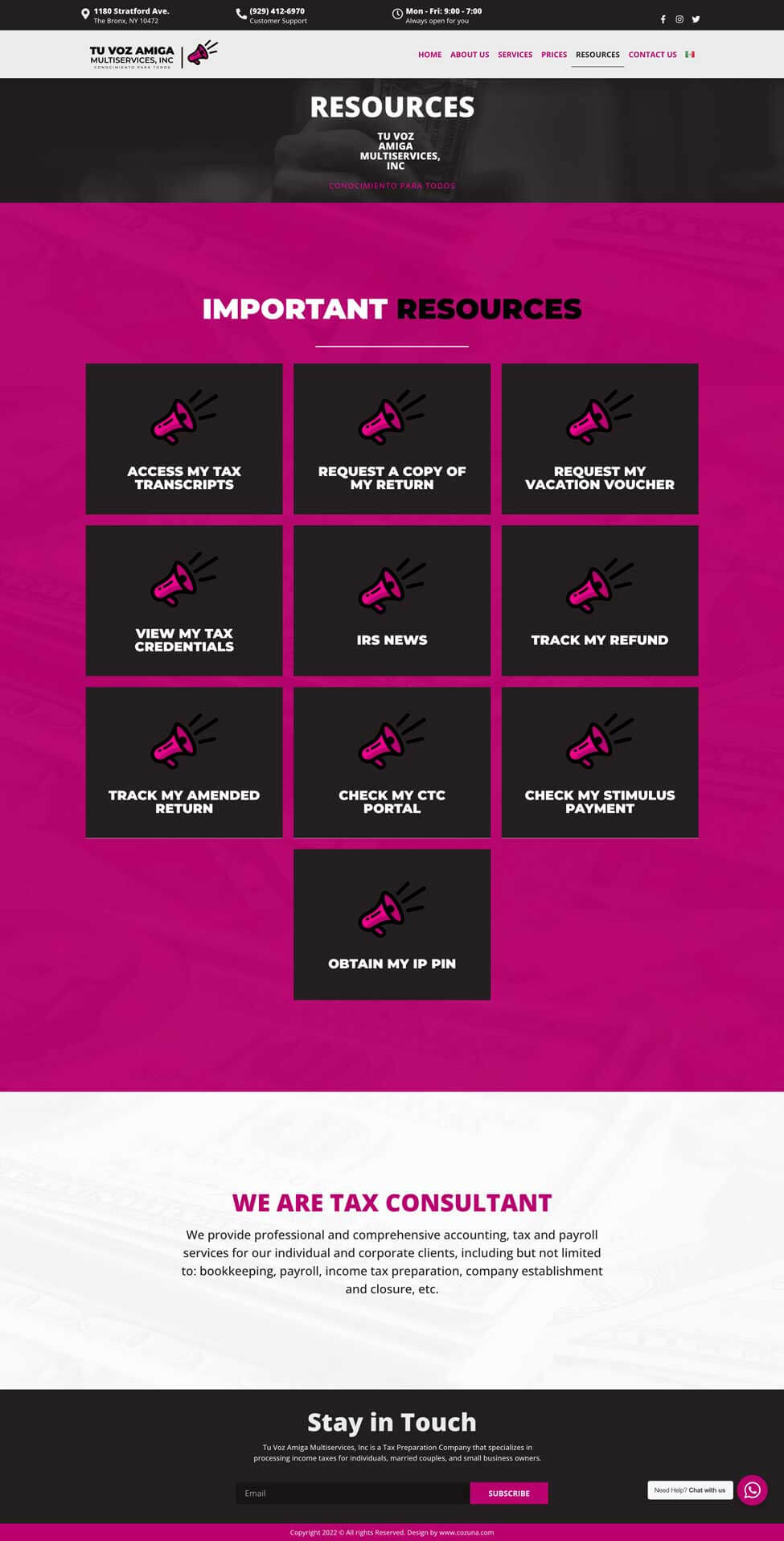Open View My Tax Credentials card
This screenshot has height=1541, width=784.
click(184, 601)
